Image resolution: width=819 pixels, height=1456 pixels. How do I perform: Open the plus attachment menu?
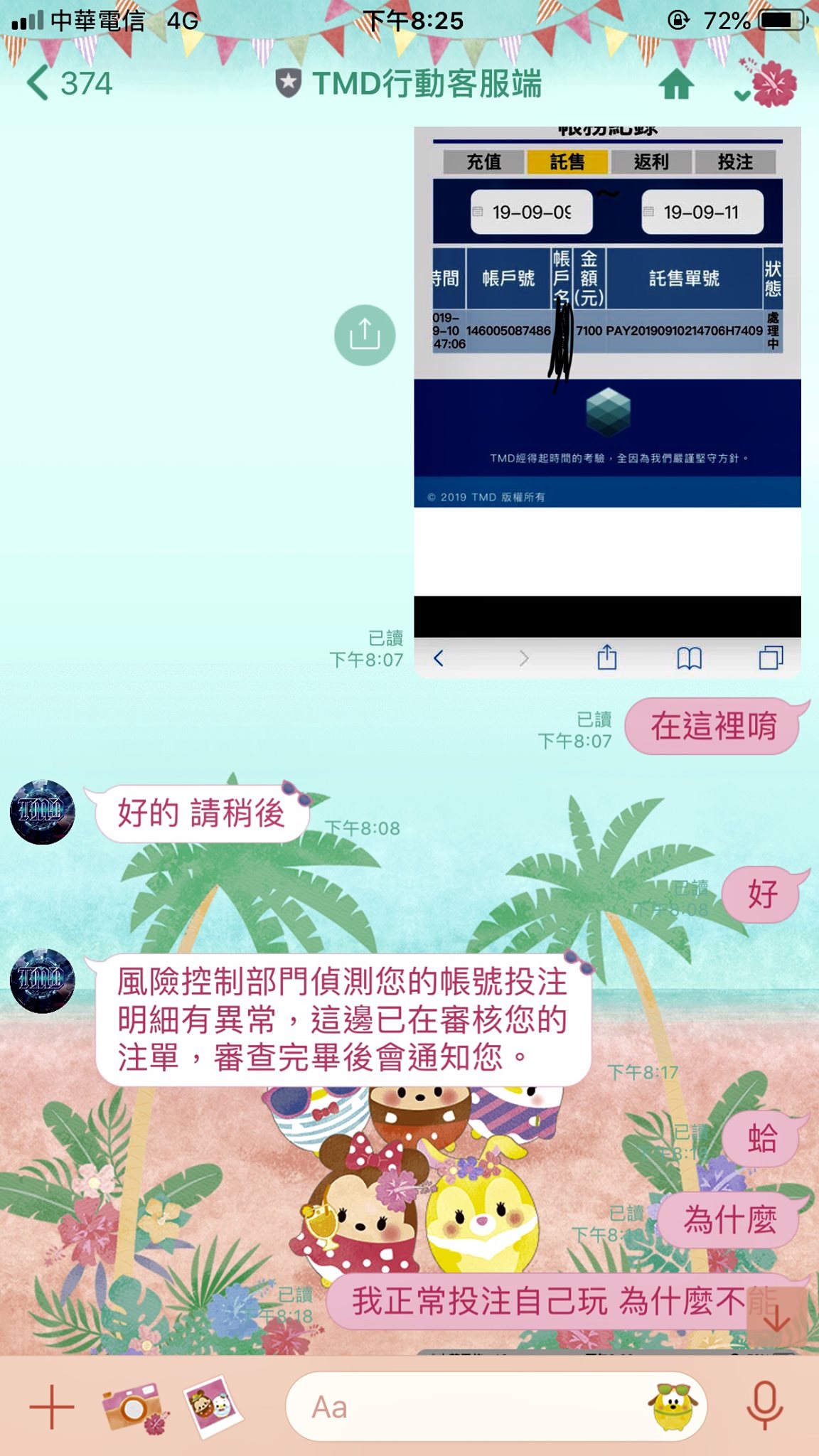[52, 1406]
